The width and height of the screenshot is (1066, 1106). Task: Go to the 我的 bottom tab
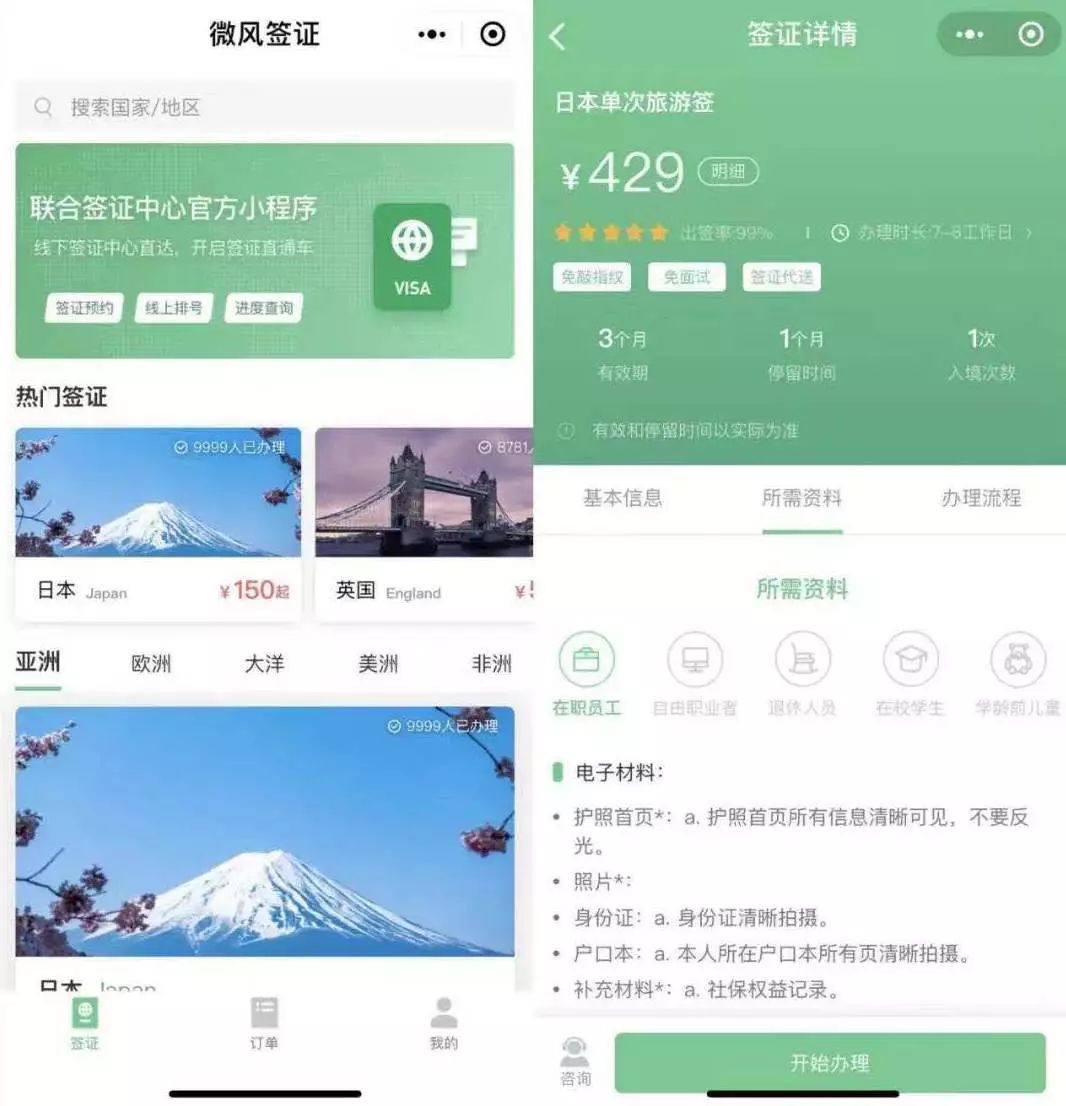point(444,1024)
